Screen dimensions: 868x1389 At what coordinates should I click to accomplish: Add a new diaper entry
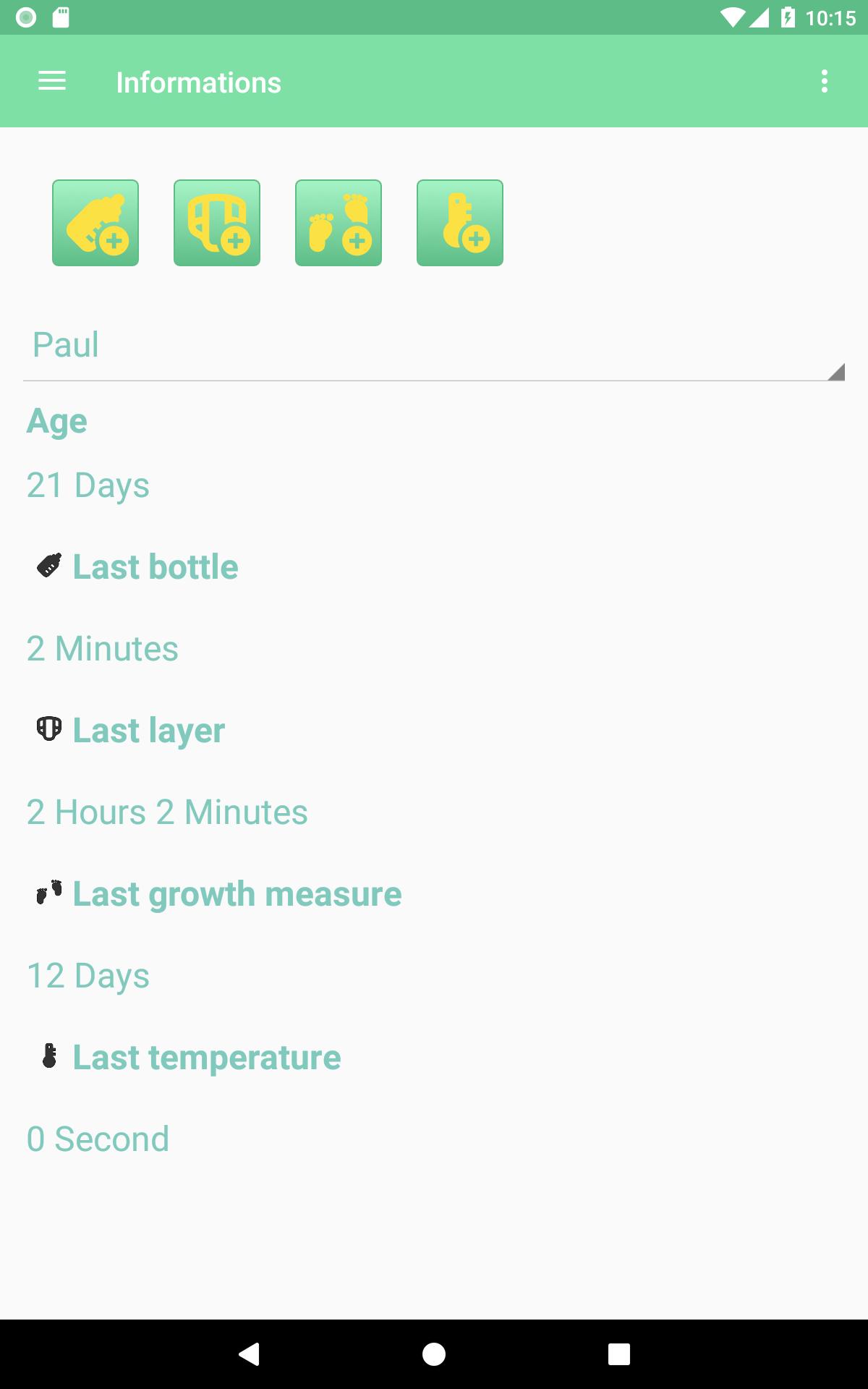tap(217, 223)
